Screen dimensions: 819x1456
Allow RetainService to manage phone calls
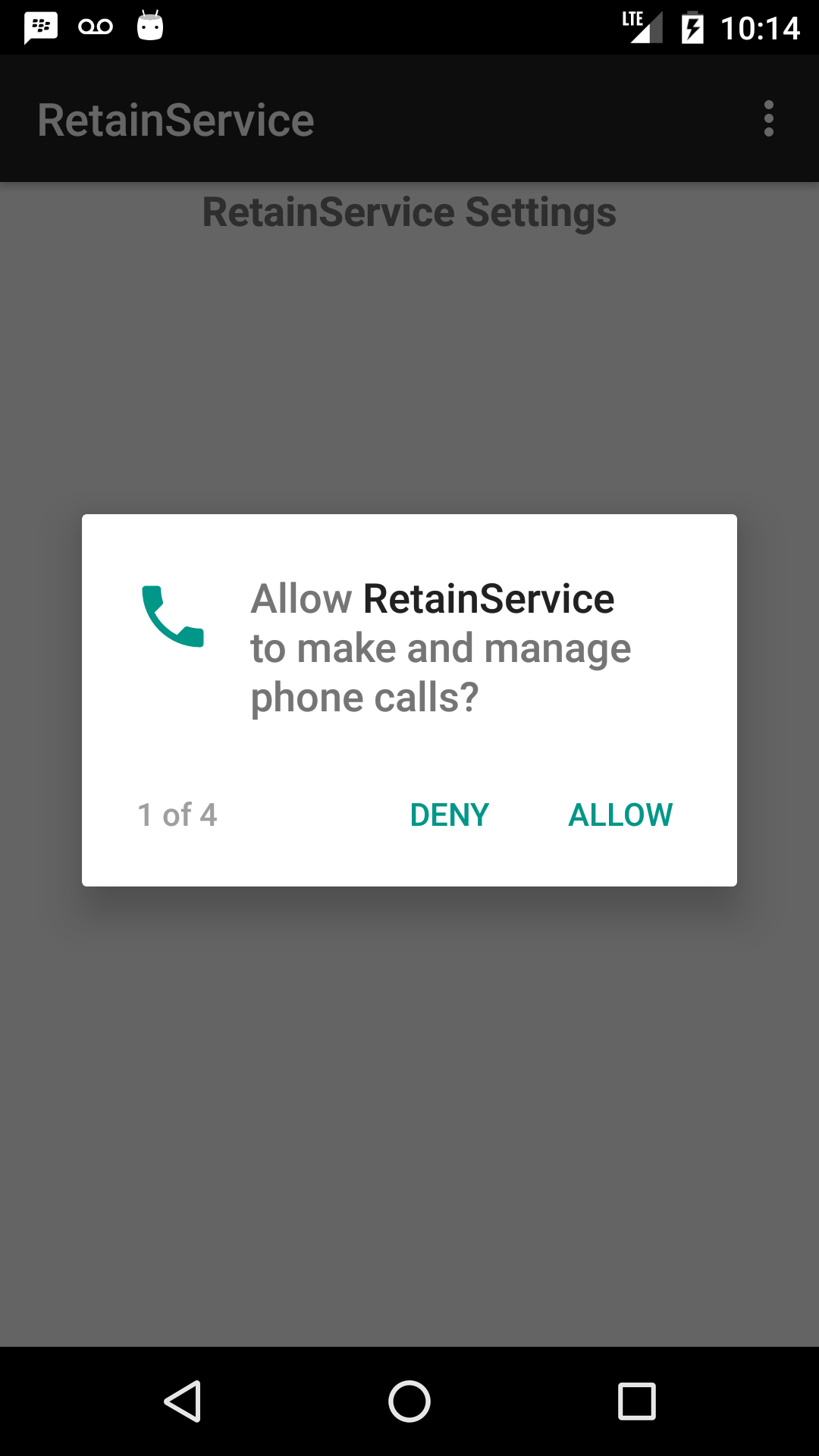pyautogui.click(x=620, y=815)
